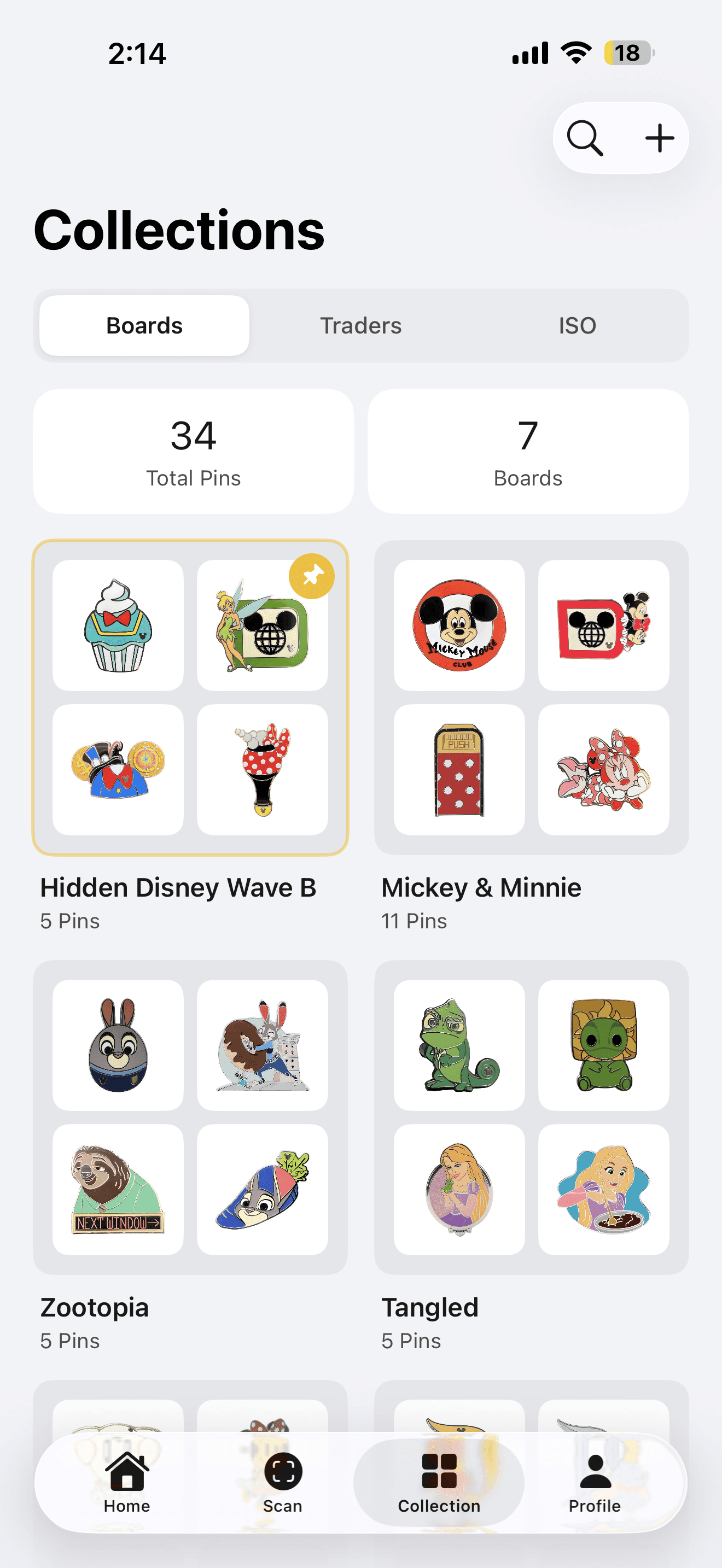Viewport: 722px width, 1568px height.
Task: Open the Tangled board
Action: (531, 1117)
